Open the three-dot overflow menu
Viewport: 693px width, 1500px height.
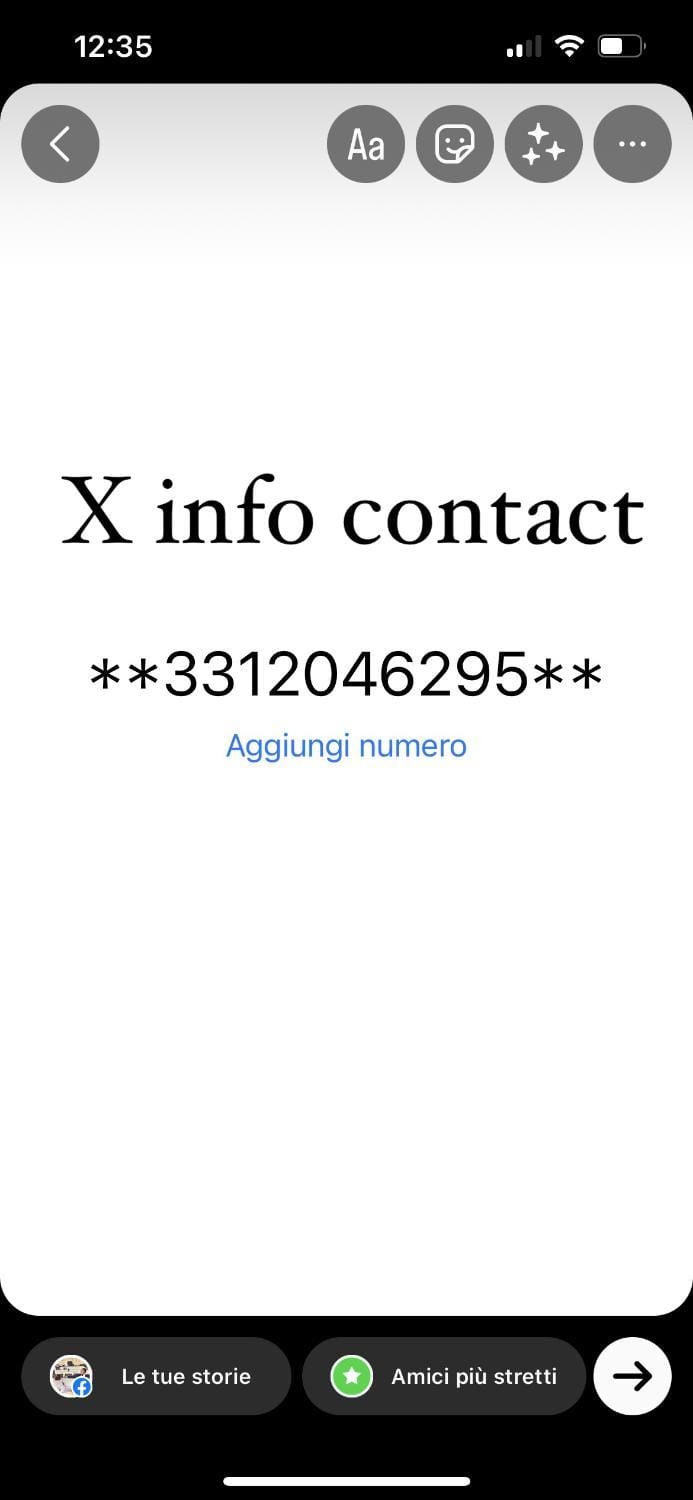(x=632, y=144)
